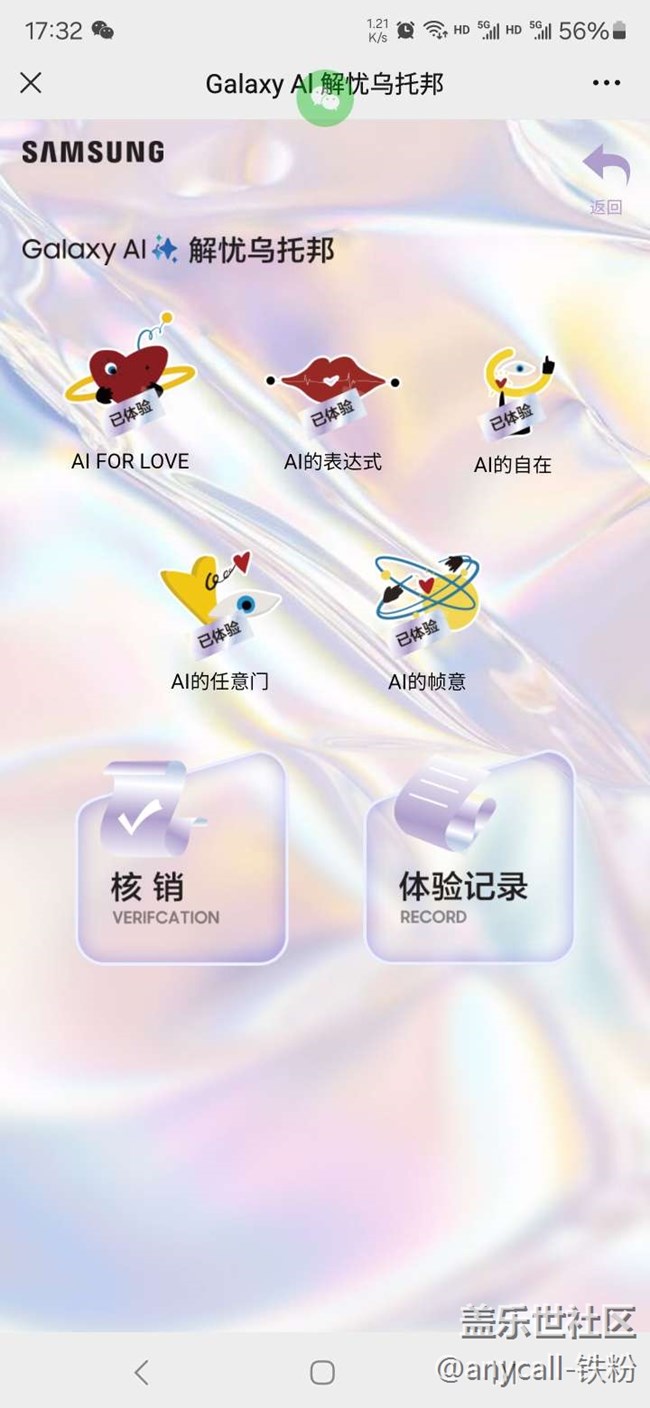Screen dimensions: 650x1408
Task: Tap the 核销 verification button
Action: coord(182,860)
